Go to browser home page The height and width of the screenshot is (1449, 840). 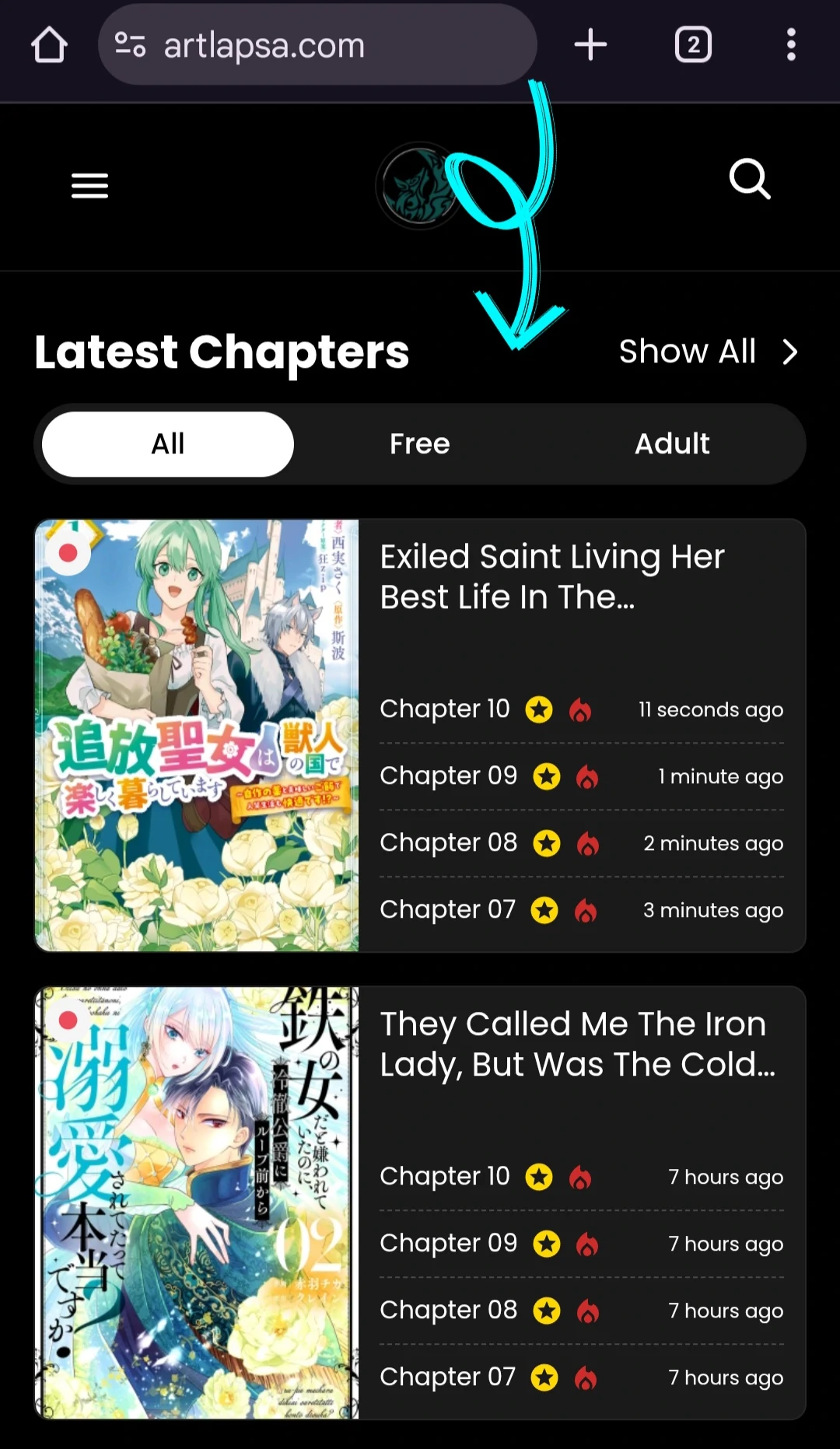[49, 44]
